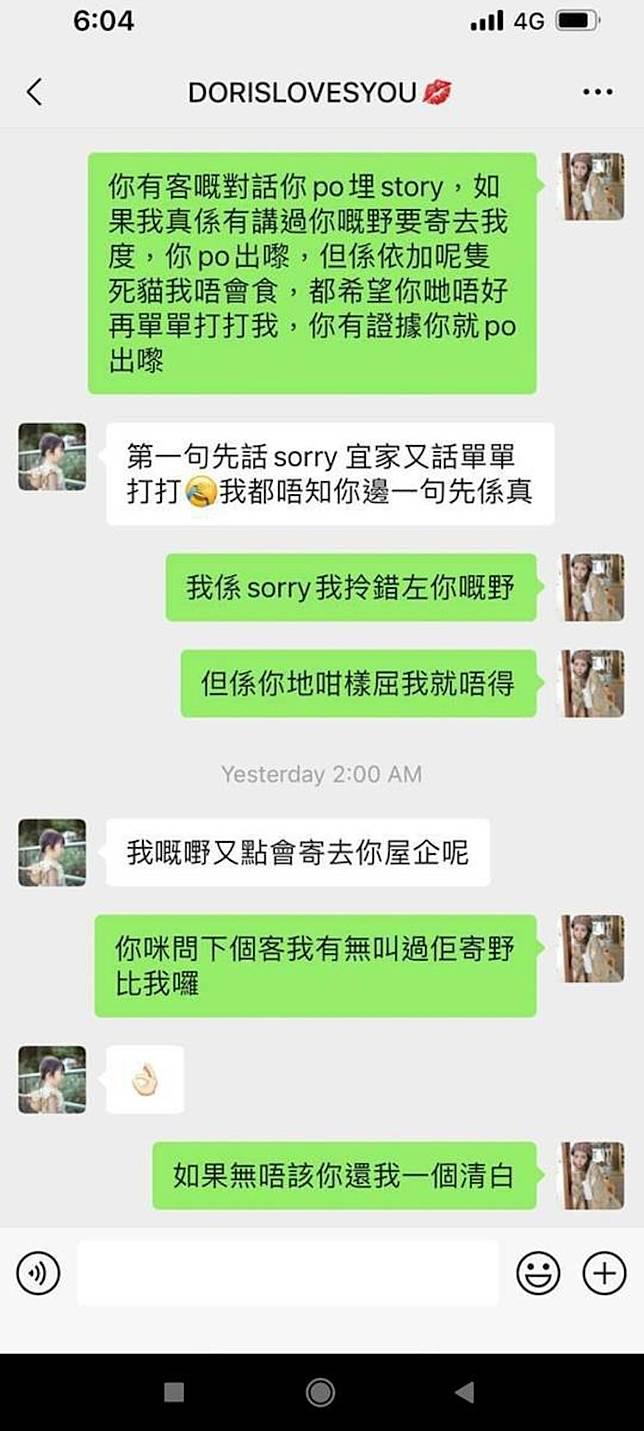
Task: Open the plus attachment menu
Action: pos(604,1273)
